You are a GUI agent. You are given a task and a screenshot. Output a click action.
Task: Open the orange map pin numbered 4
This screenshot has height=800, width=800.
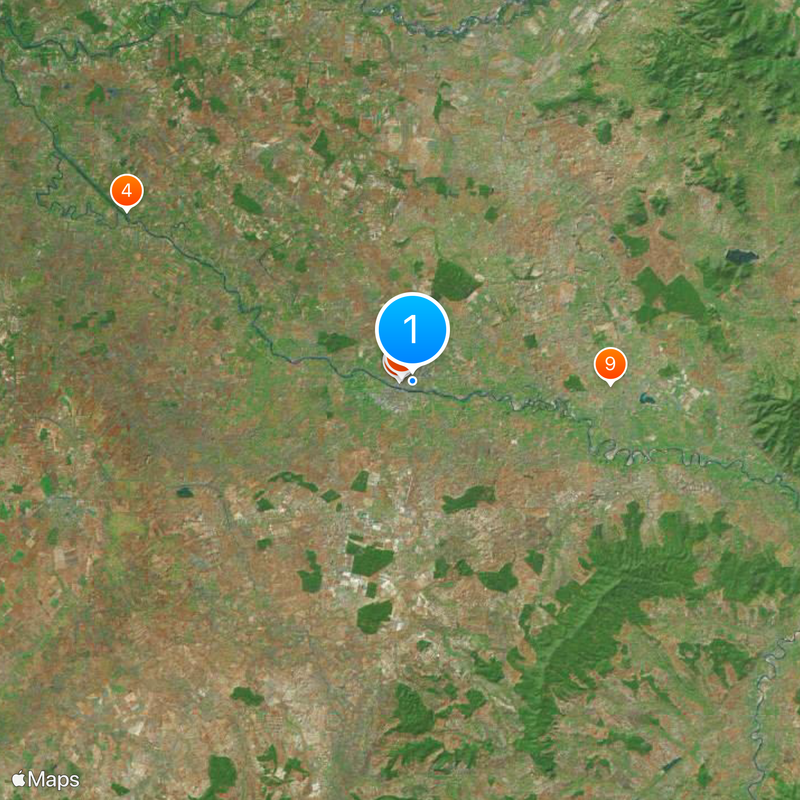pyautogui.click(x=126, y=191)
